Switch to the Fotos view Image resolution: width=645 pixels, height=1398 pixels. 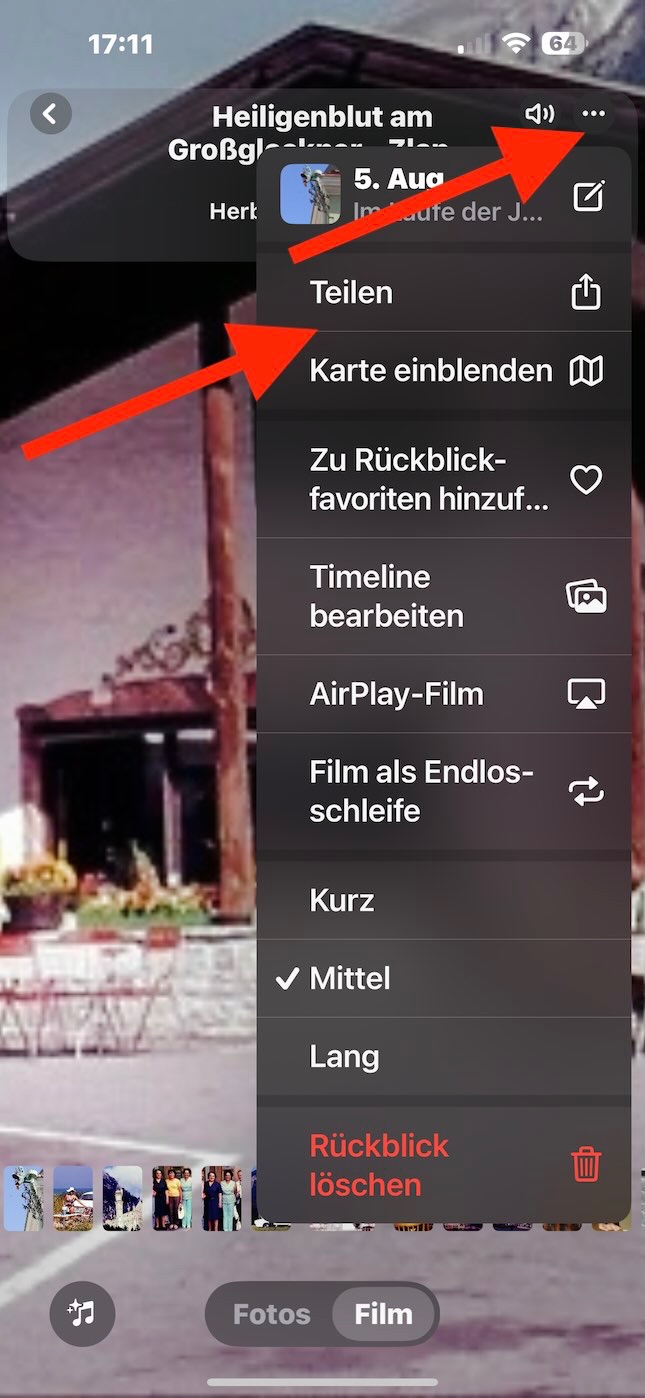coord(271,1313)
